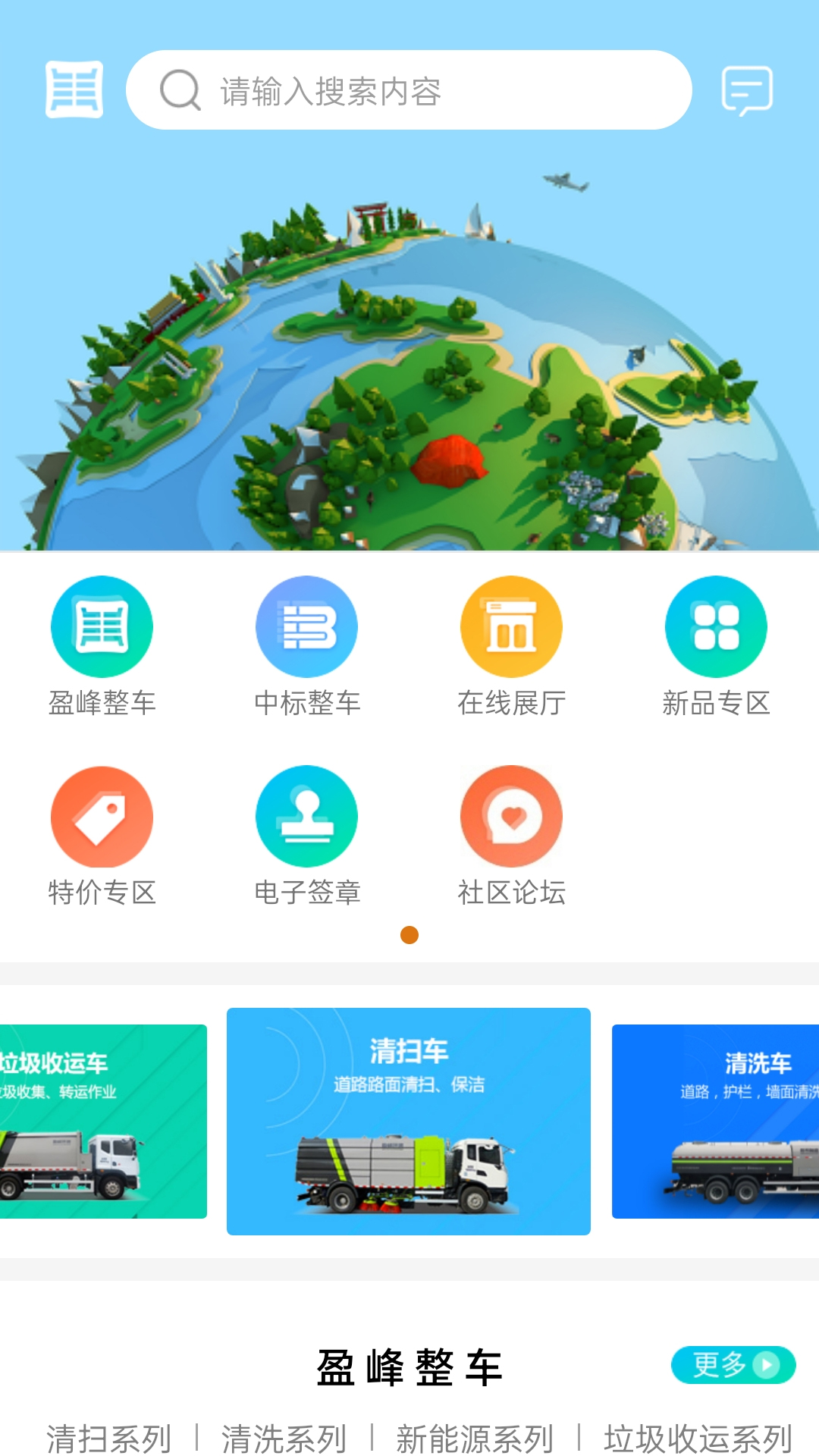819x1456 pixels.
Task: Tap the search box to enter content
Action: tap(409, 90)
